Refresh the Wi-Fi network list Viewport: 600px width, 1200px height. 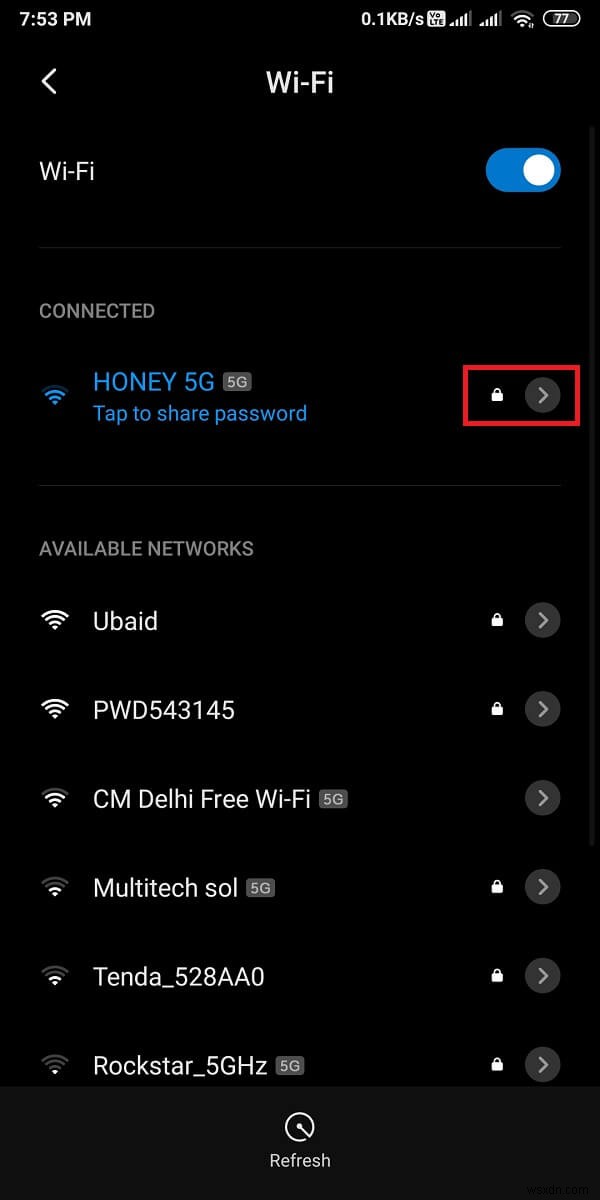(x=299, y=1138)
